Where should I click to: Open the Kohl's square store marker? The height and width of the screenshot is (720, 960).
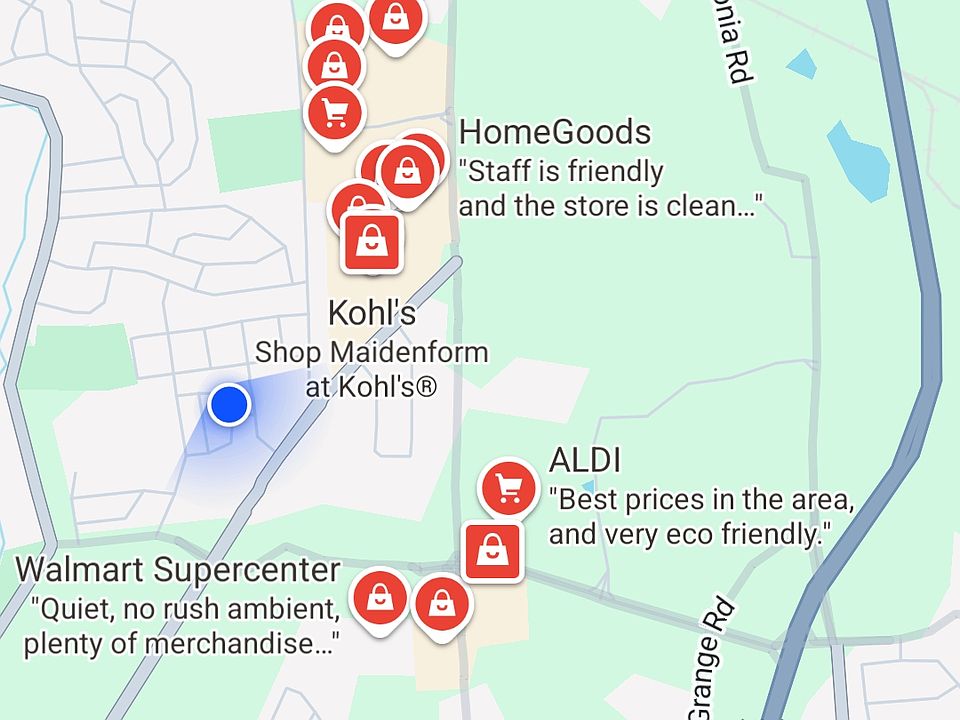point(372,240)
